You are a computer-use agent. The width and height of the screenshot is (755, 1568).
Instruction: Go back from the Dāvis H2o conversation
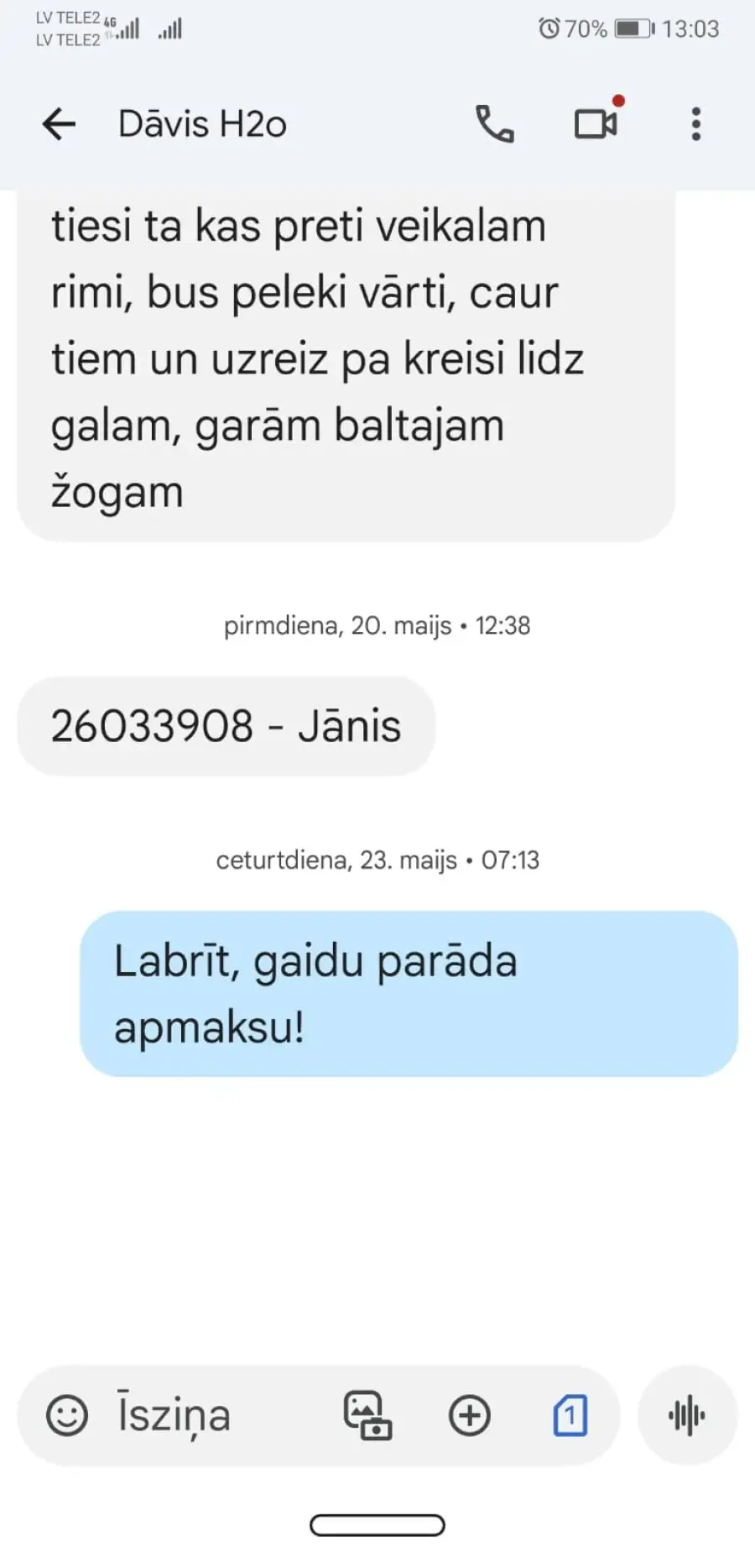tap(59, 124)
